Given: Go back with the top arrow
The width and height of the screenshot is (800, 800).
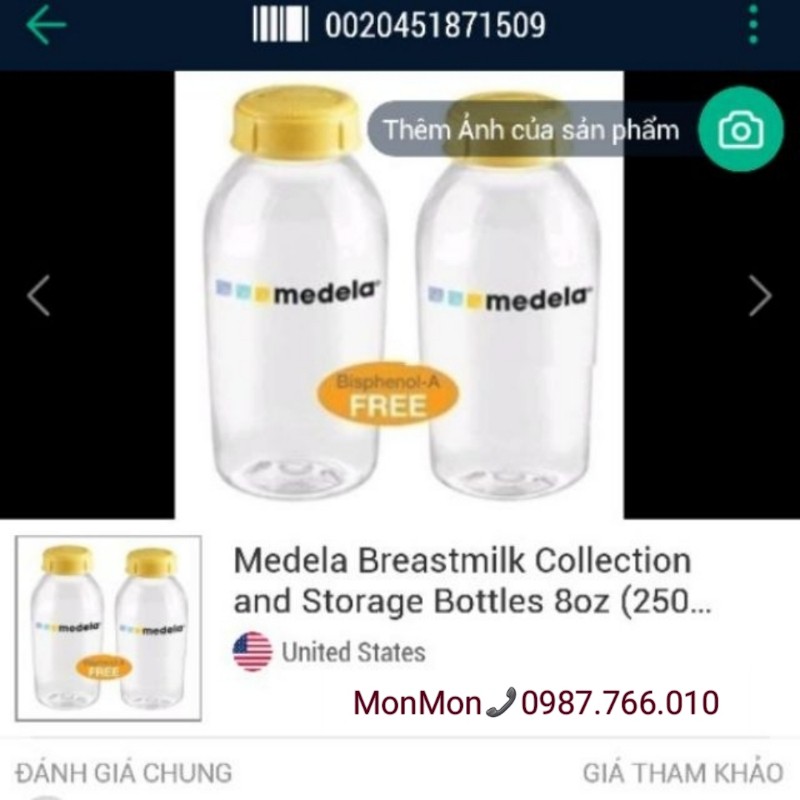Looking at the screenshot, I should tap(45, 26).
